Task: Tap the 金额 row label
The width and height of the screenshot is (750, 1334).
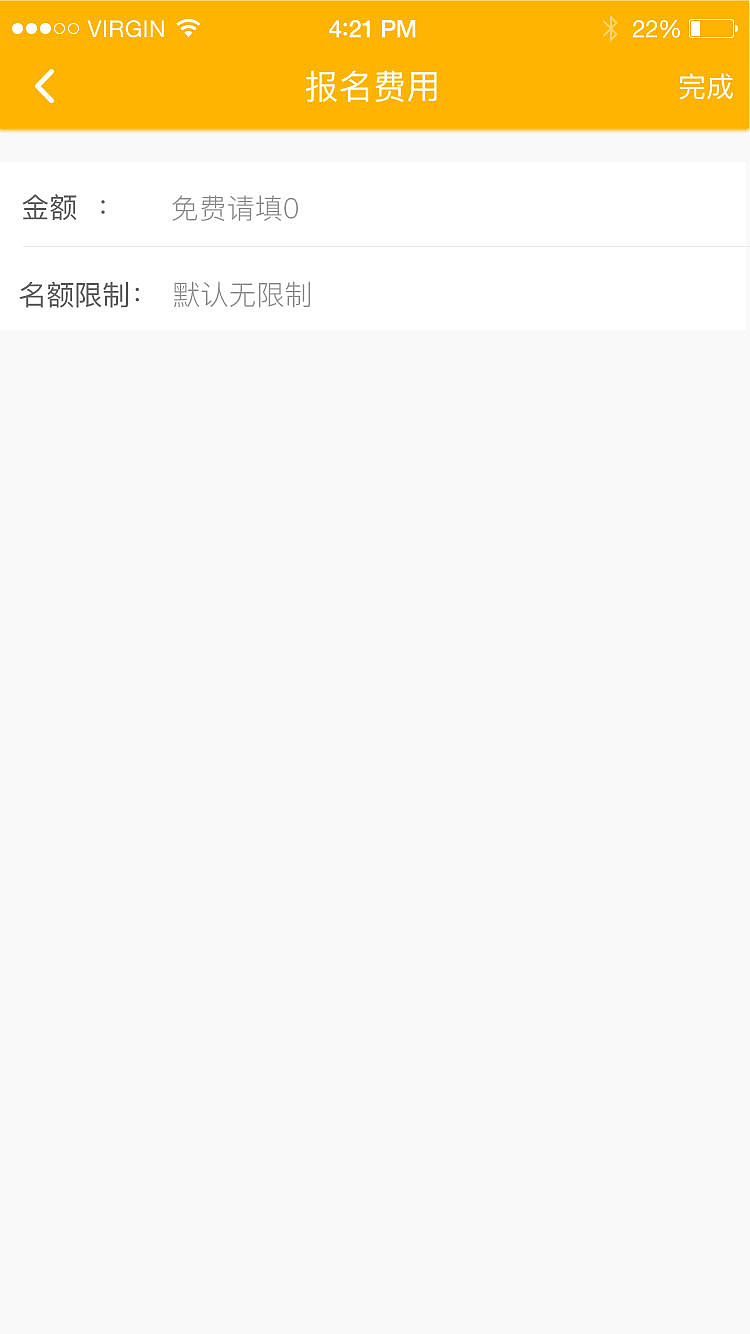Action: (49, 207)
